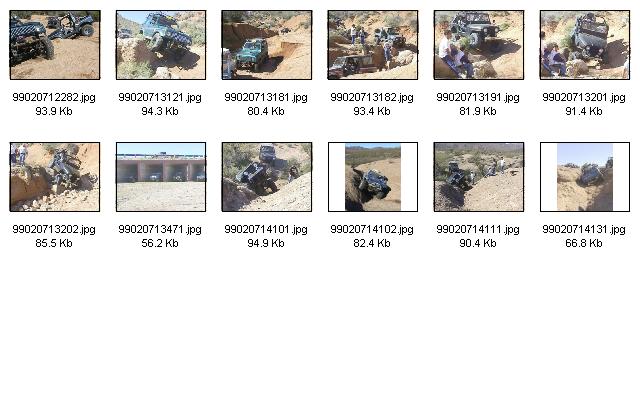Open thumbnail 99020713202.jpg
The width and height of the screenshot is (640, 420).
54,176
